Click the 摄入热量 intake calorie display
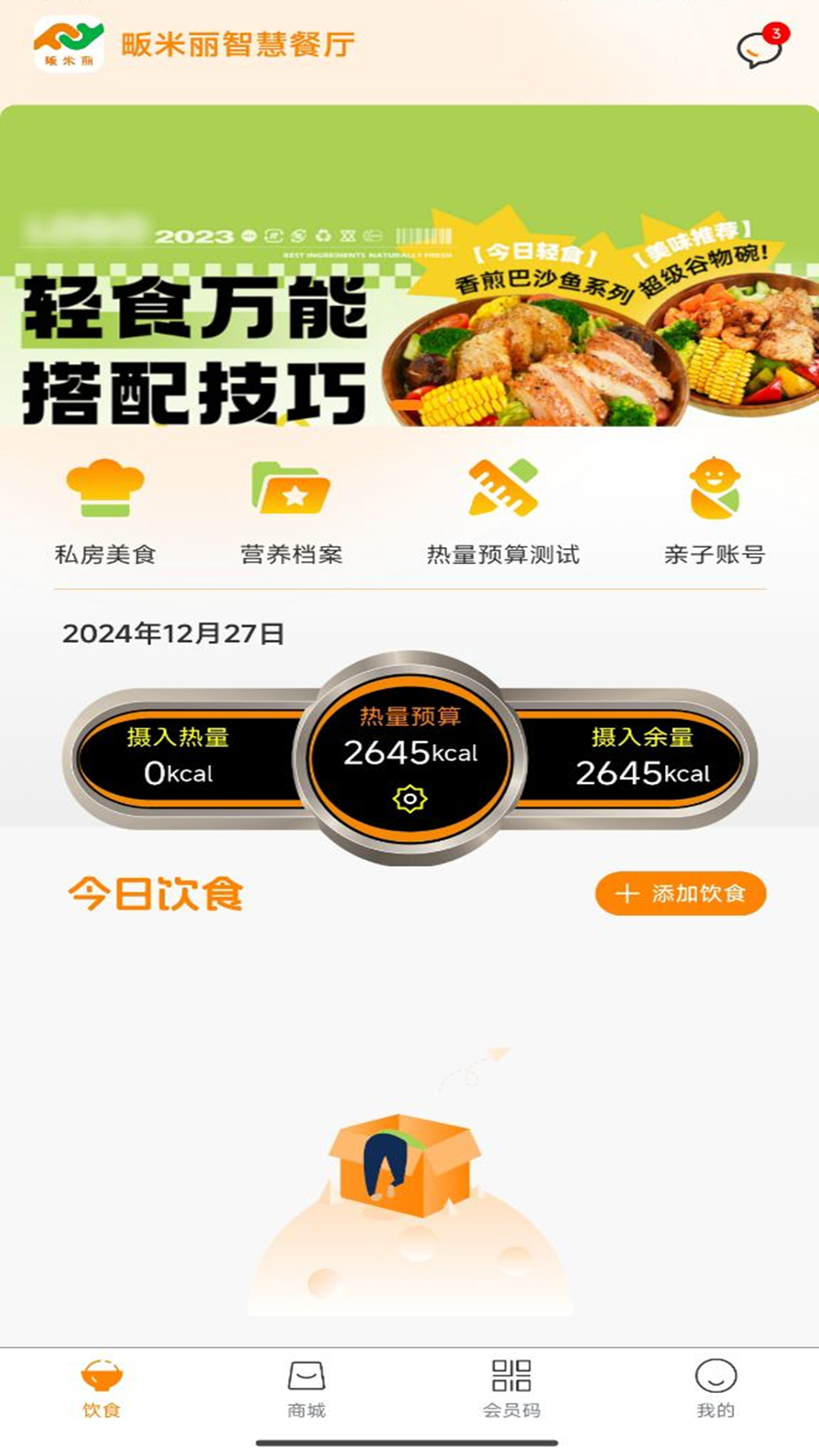The width and height of the screenshot is (819, 1456). (180, 758)
